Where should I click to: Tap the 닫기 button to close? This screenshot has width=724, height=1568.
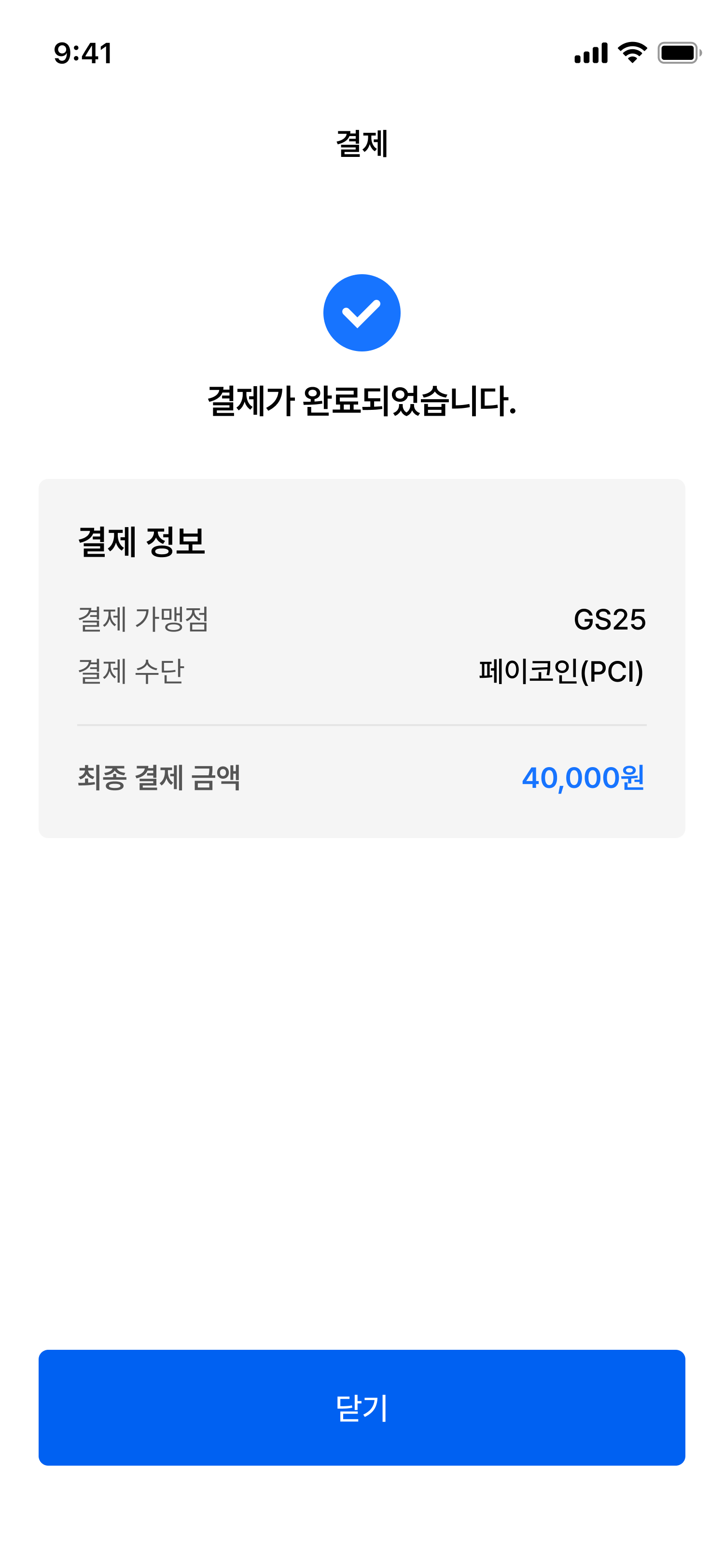[362, 1407]
